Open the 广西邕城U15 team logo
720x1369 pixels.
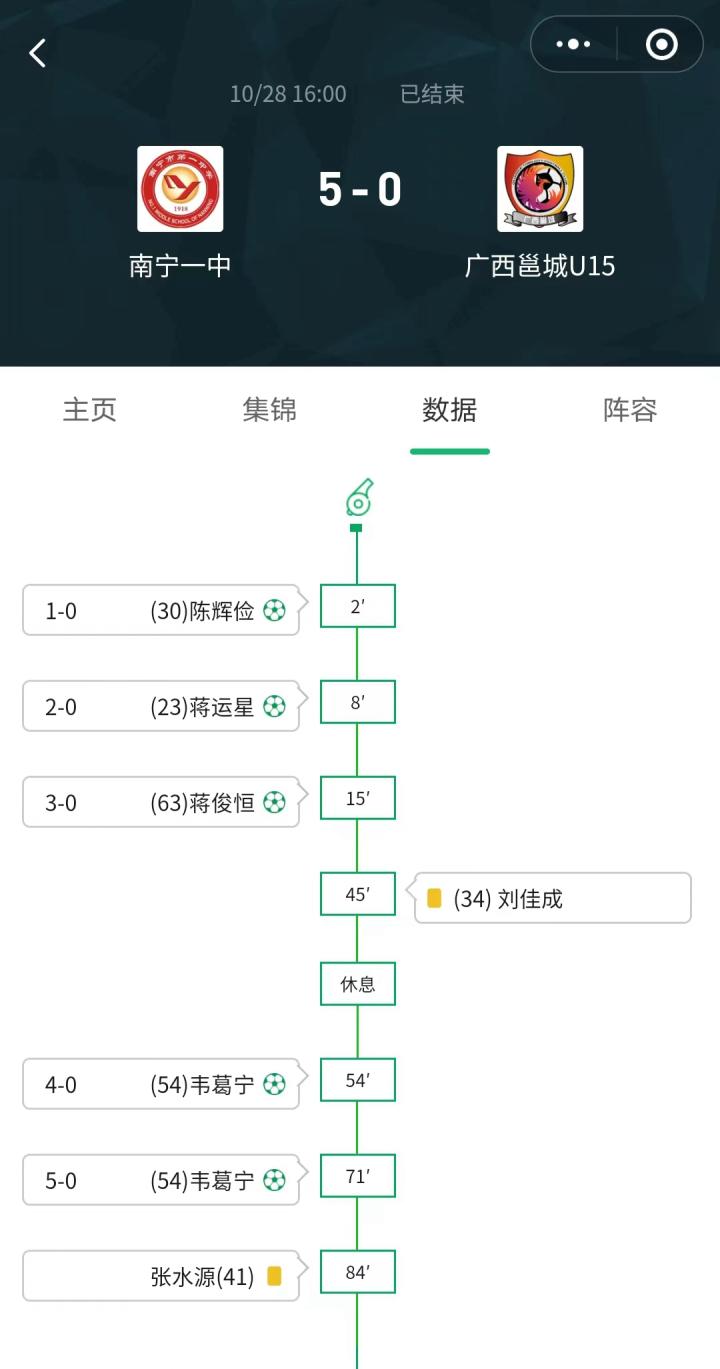(540, 189)
